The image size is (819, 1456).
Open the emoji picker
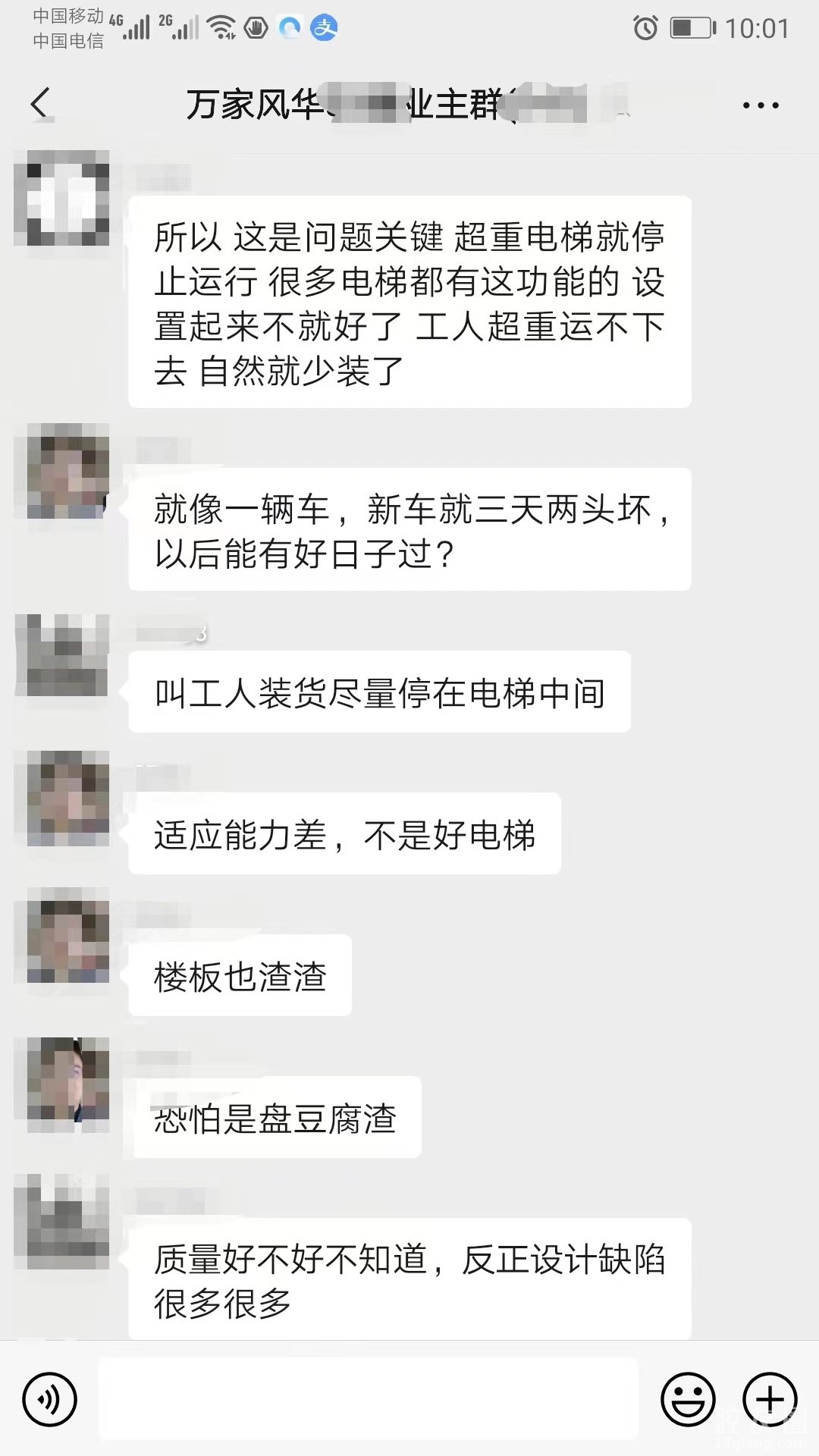688,1399
